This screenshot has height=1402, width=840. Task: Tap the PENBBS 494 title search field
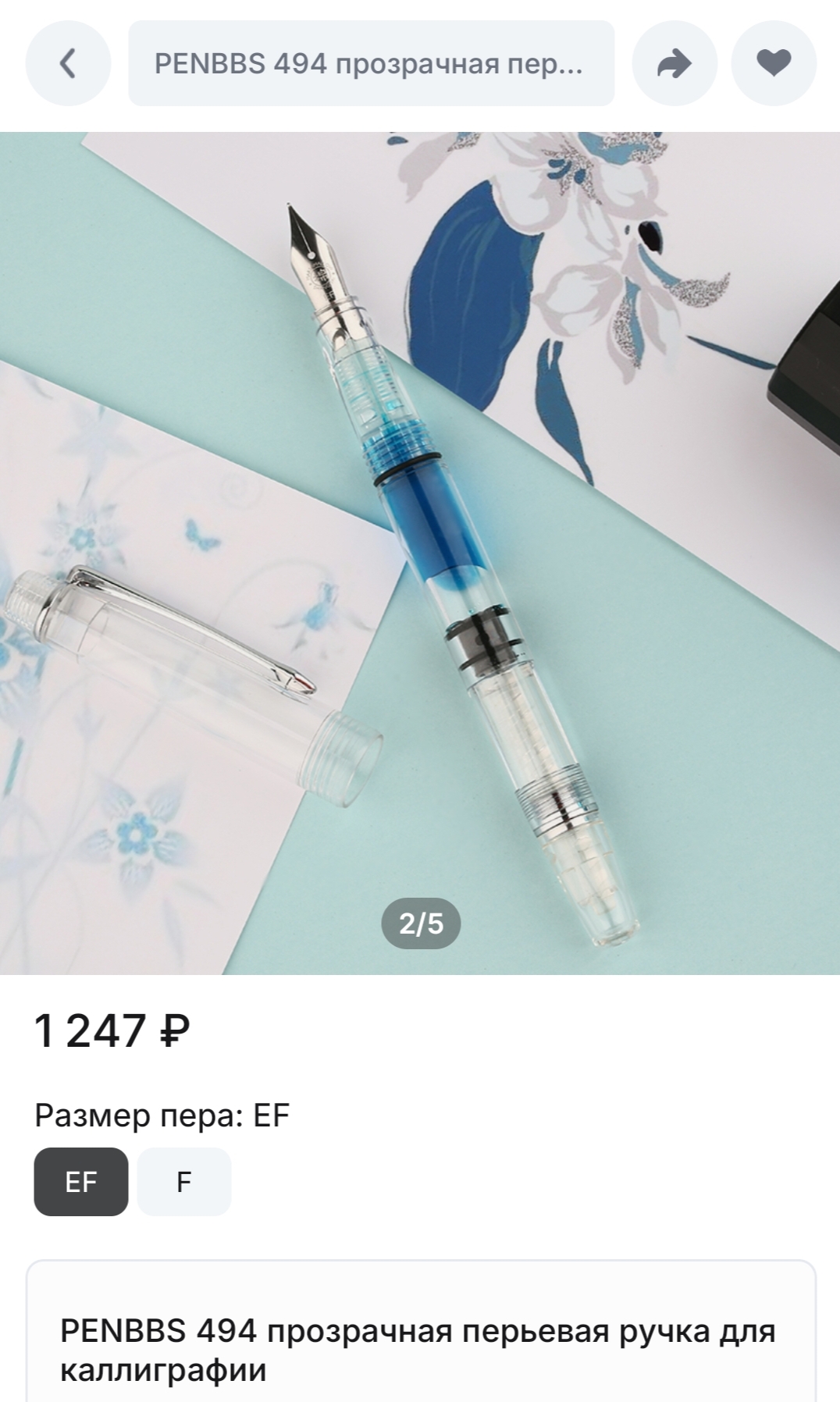click(371, 63)
